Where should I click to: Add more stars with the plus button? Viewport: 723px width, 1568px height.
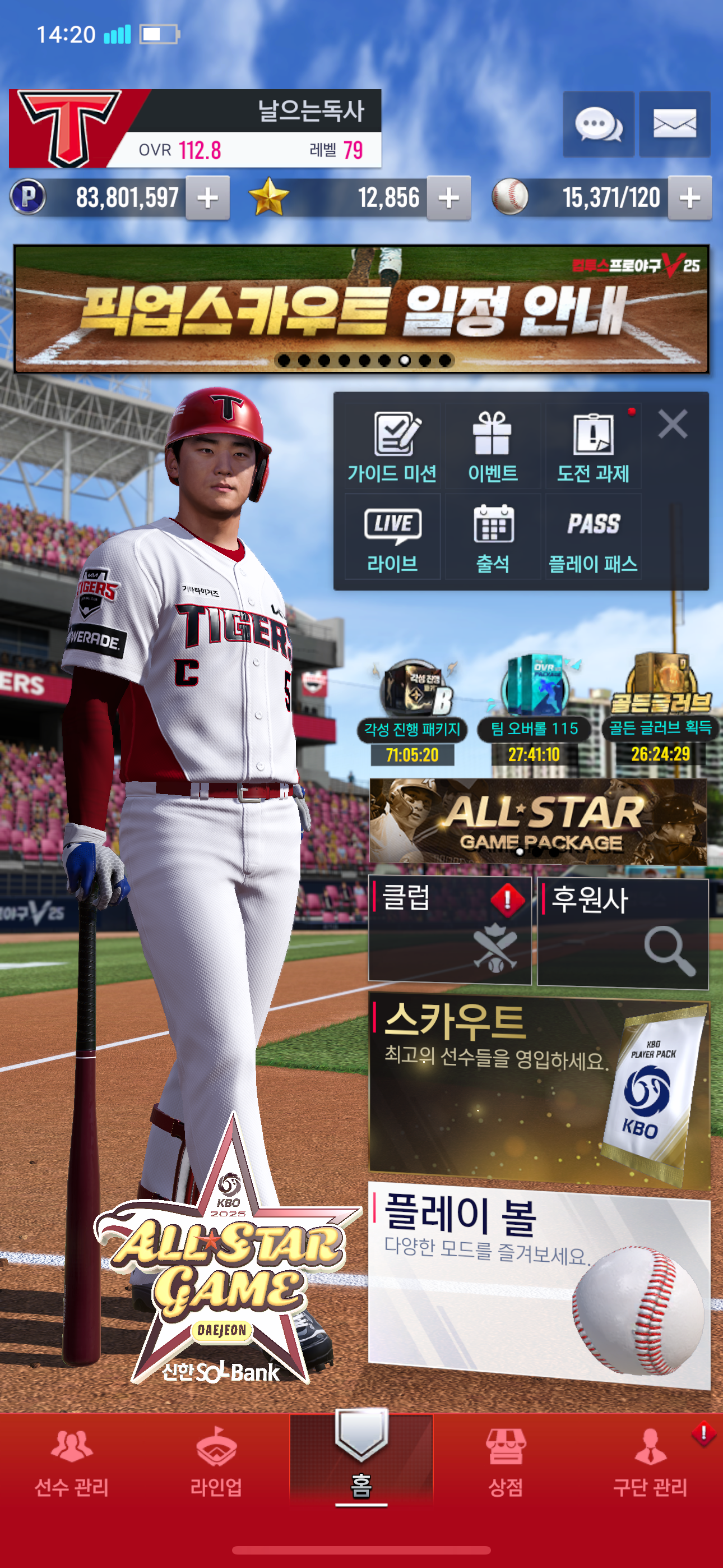[448, 198]
